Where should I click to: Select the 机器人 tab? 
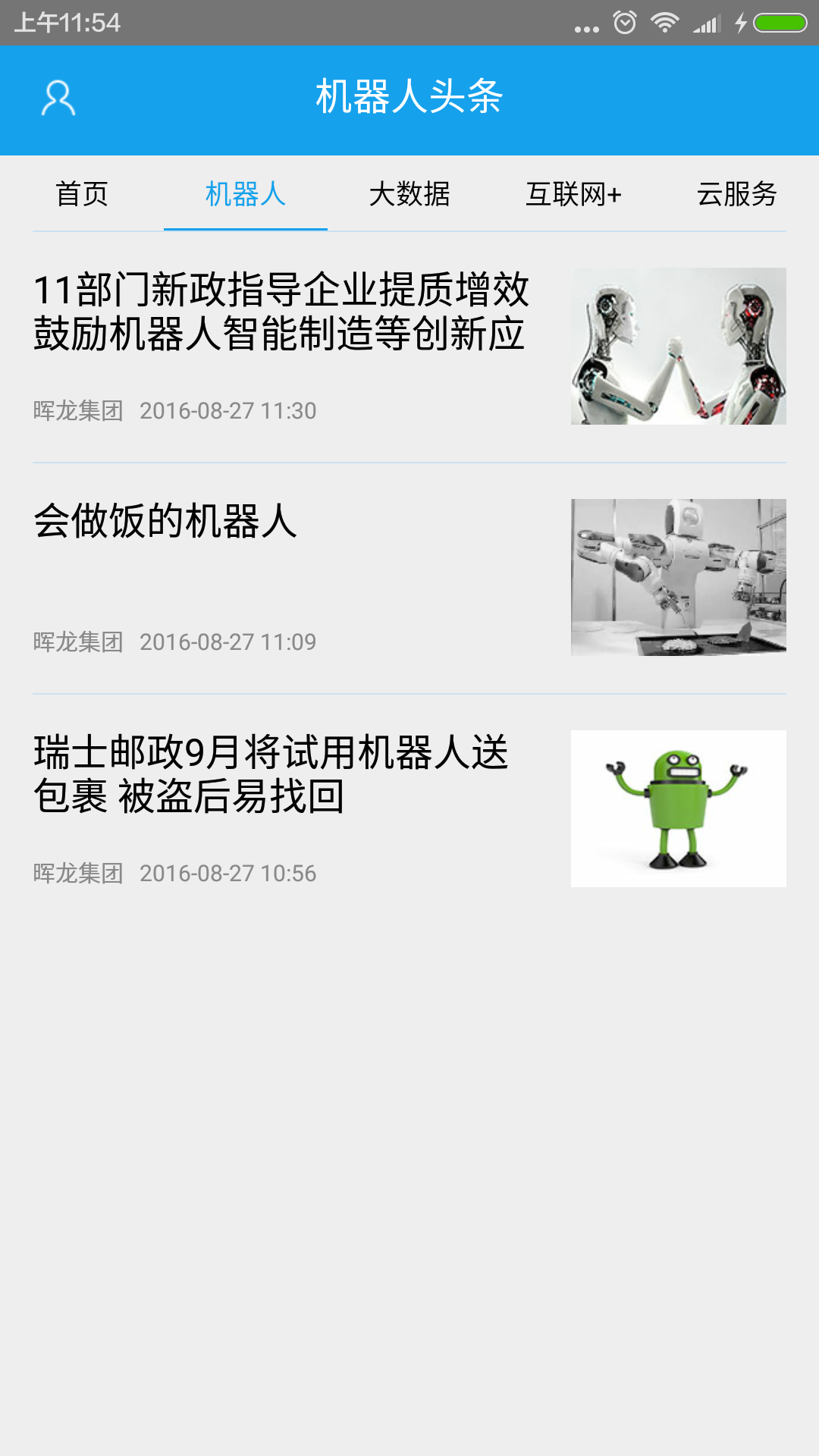[246, 194]
